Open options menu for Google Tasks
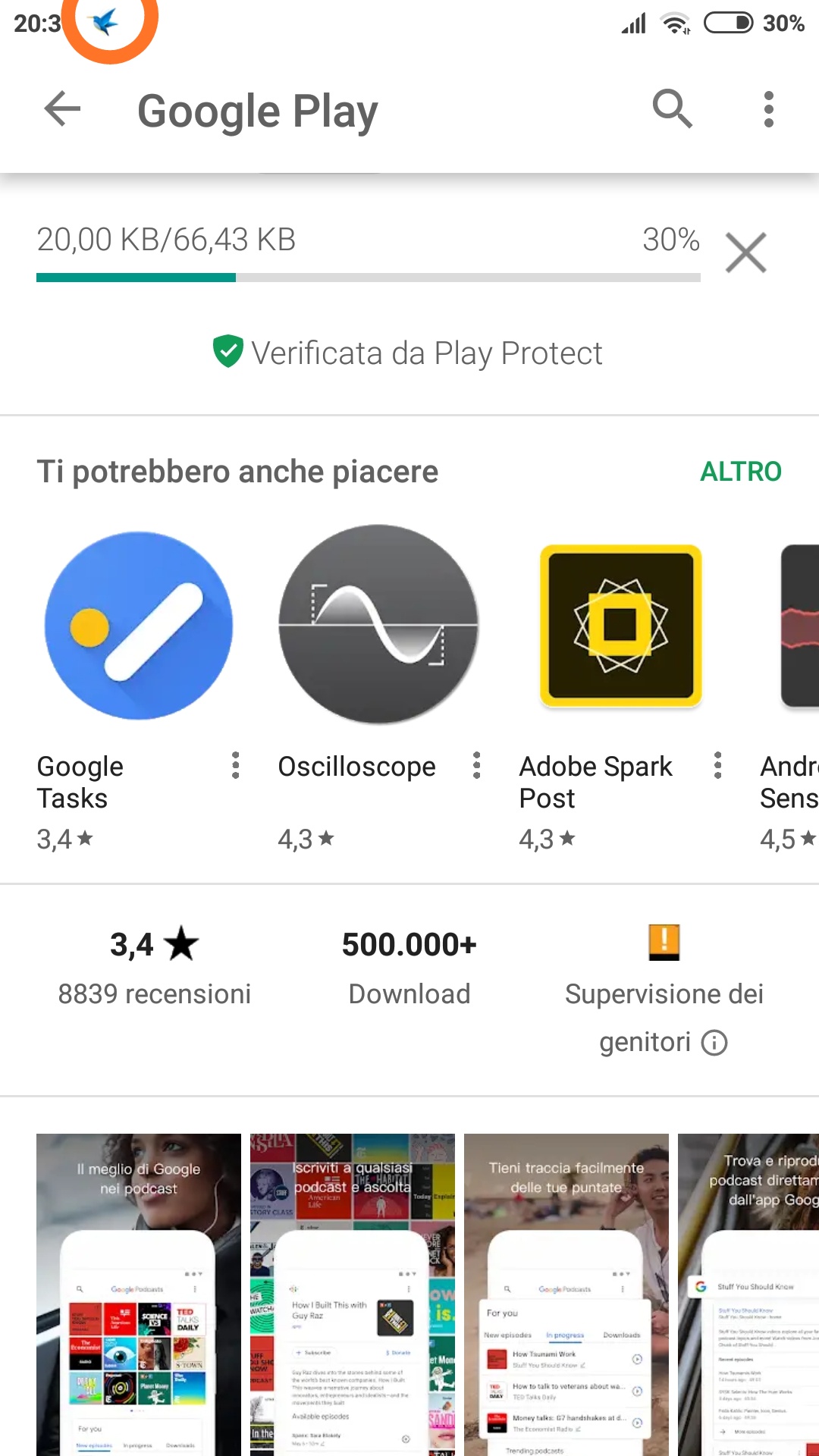The height and width of the screenshot is (1456, 819). pos(236,766)
